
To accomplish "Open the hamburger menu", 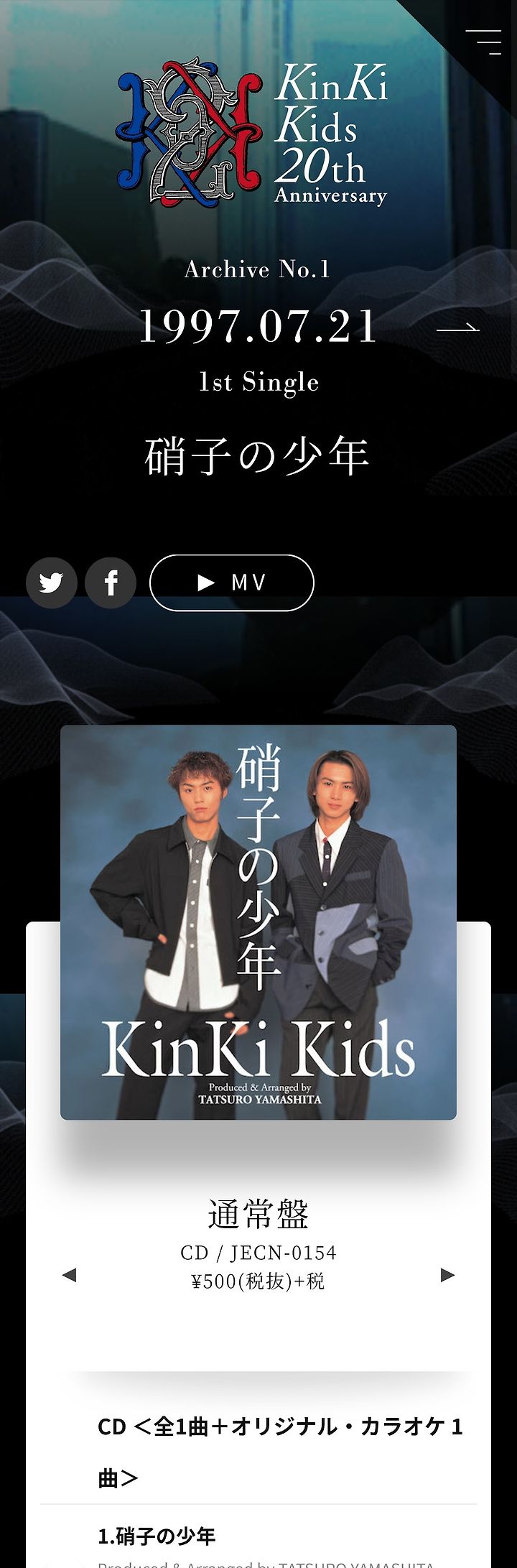I will [x=483, y=42].
